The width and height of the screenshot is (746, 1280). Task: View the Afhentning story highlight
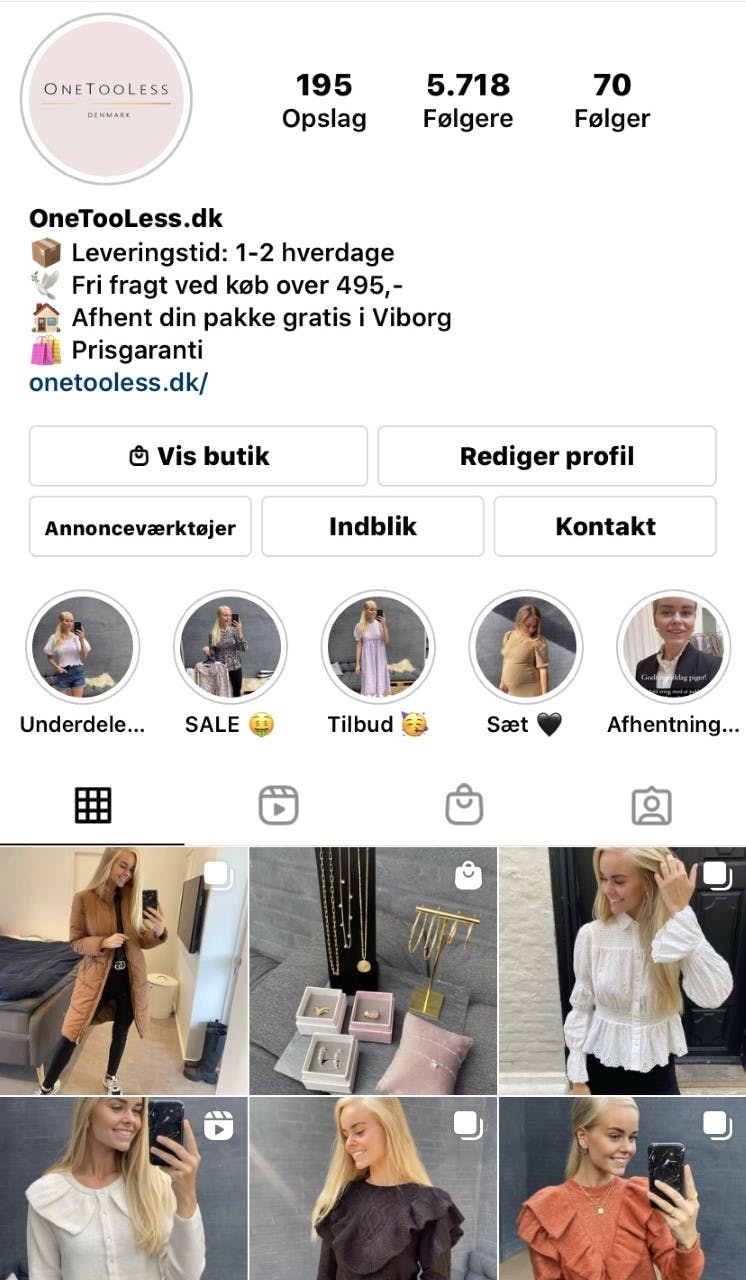tap(672, 647)
